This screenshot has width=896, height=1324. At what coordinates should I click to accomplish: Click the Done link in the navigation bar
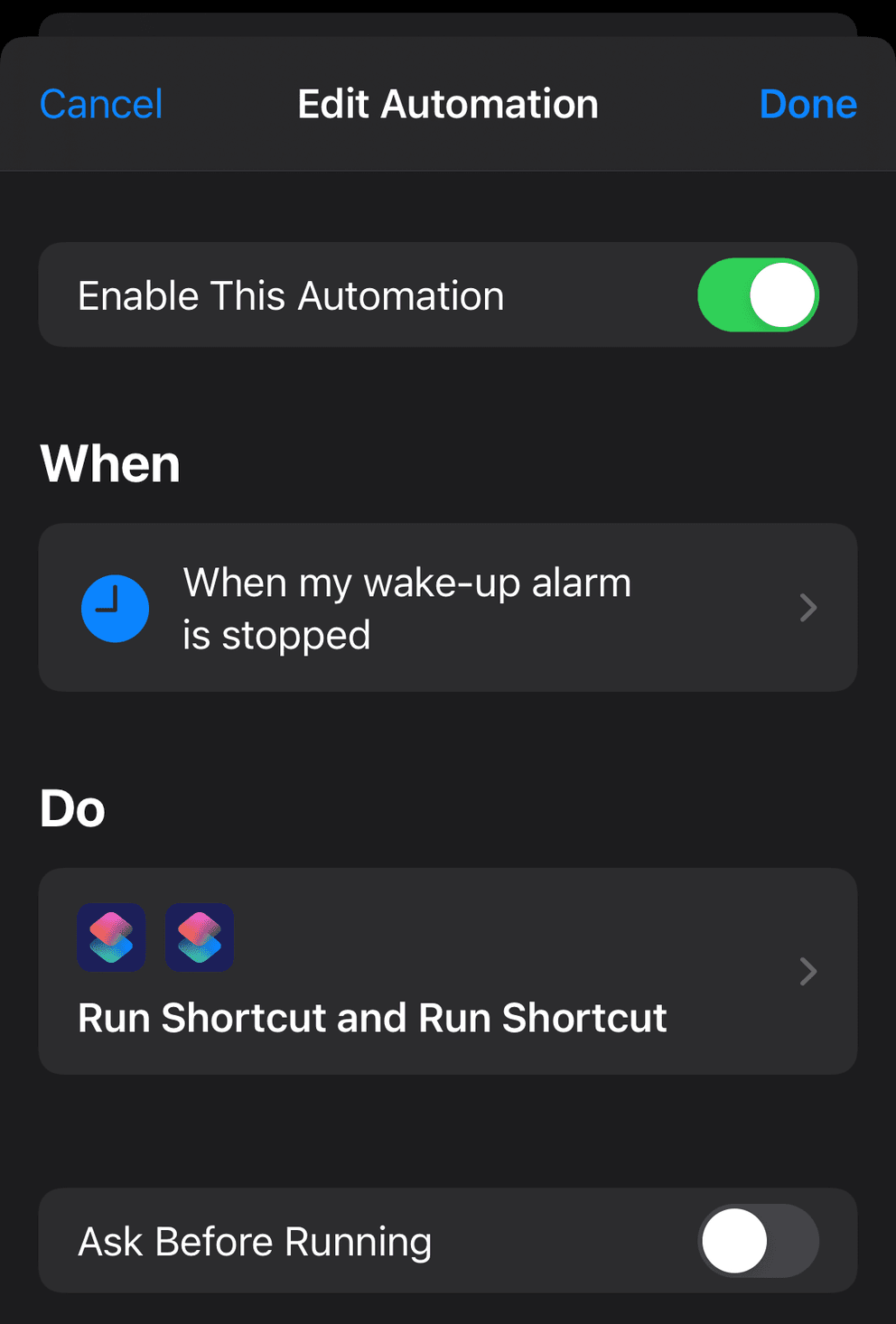tap(807, 103)
